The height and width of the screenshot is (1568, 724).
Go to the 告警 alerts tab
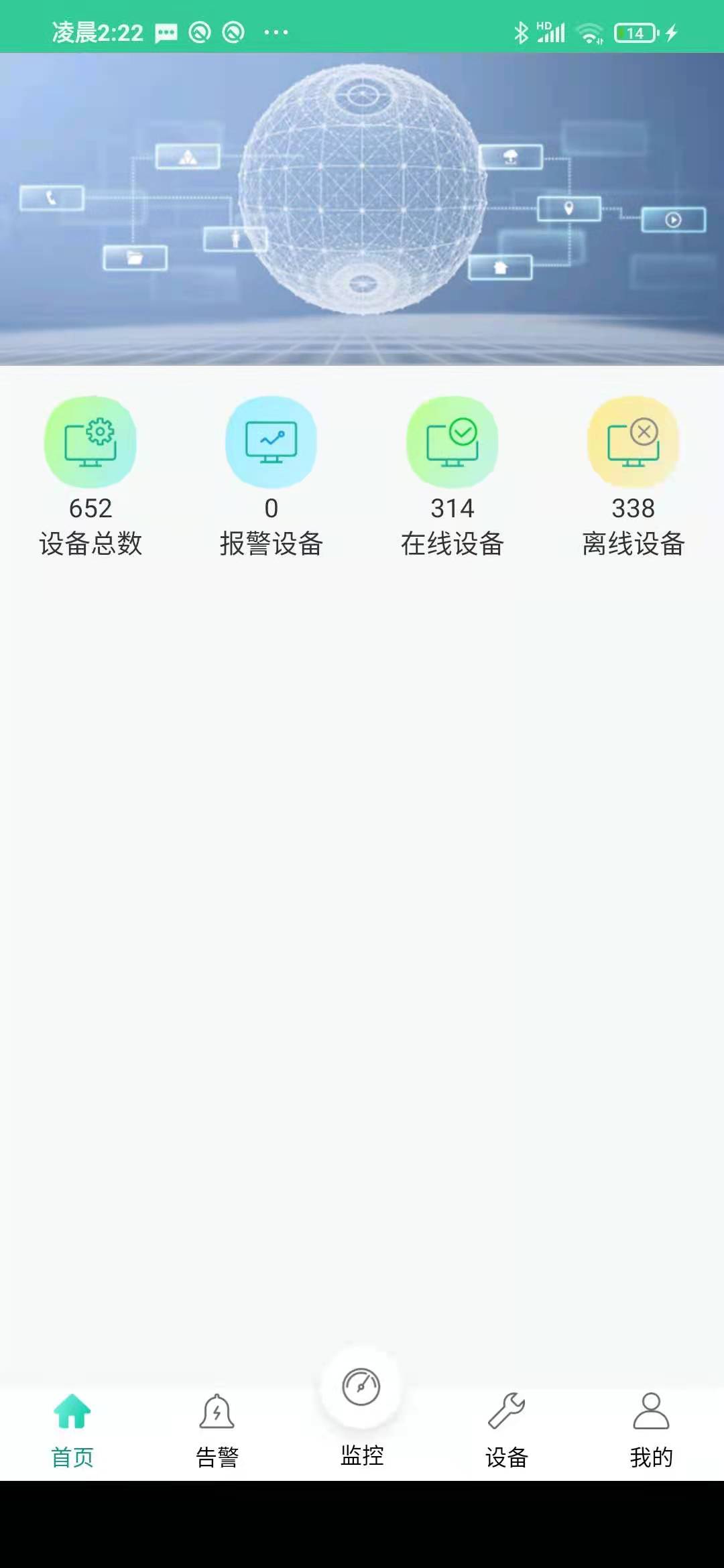tap(217, 1429)
